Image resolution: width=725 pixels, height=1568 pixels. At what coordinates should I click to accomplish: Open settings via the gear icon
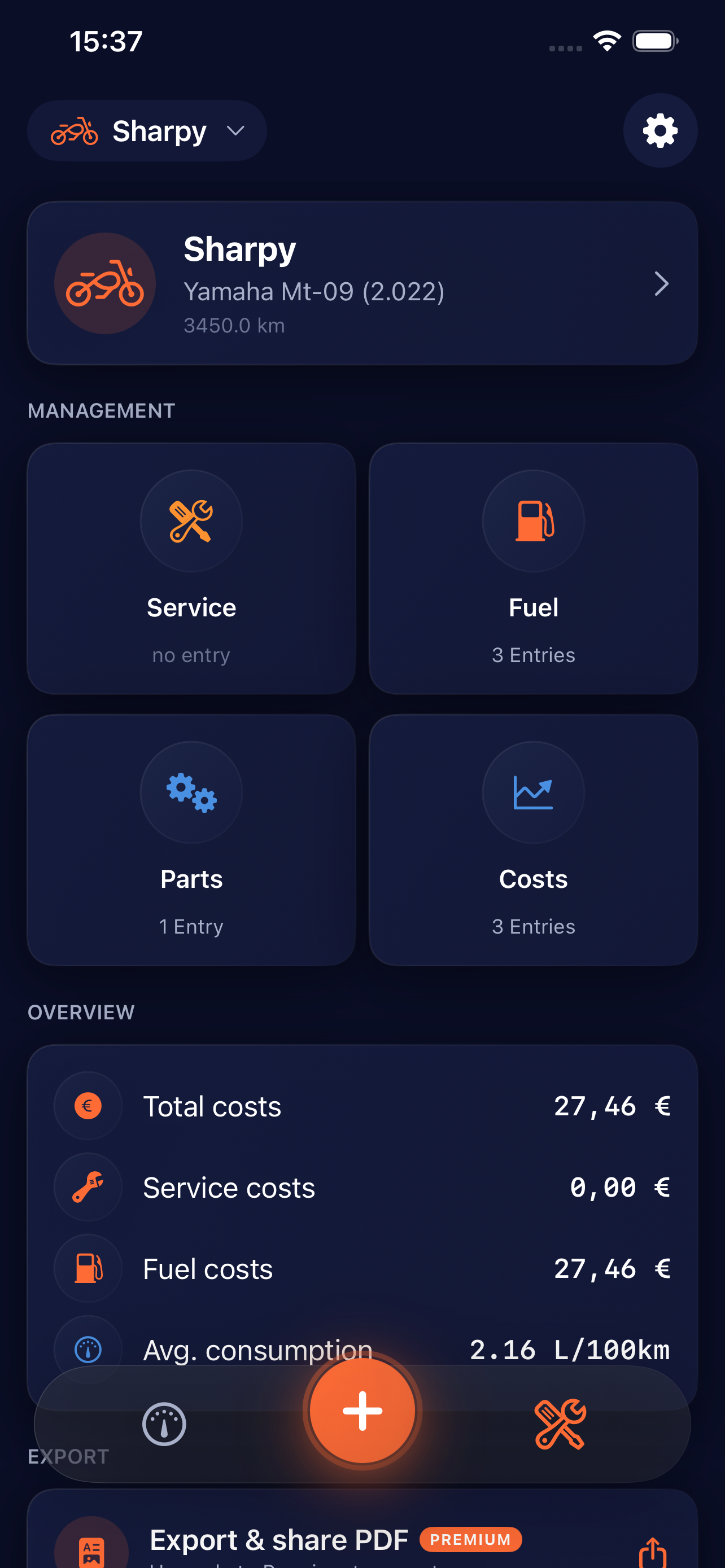pyautogui.click(x=660, y=131)
